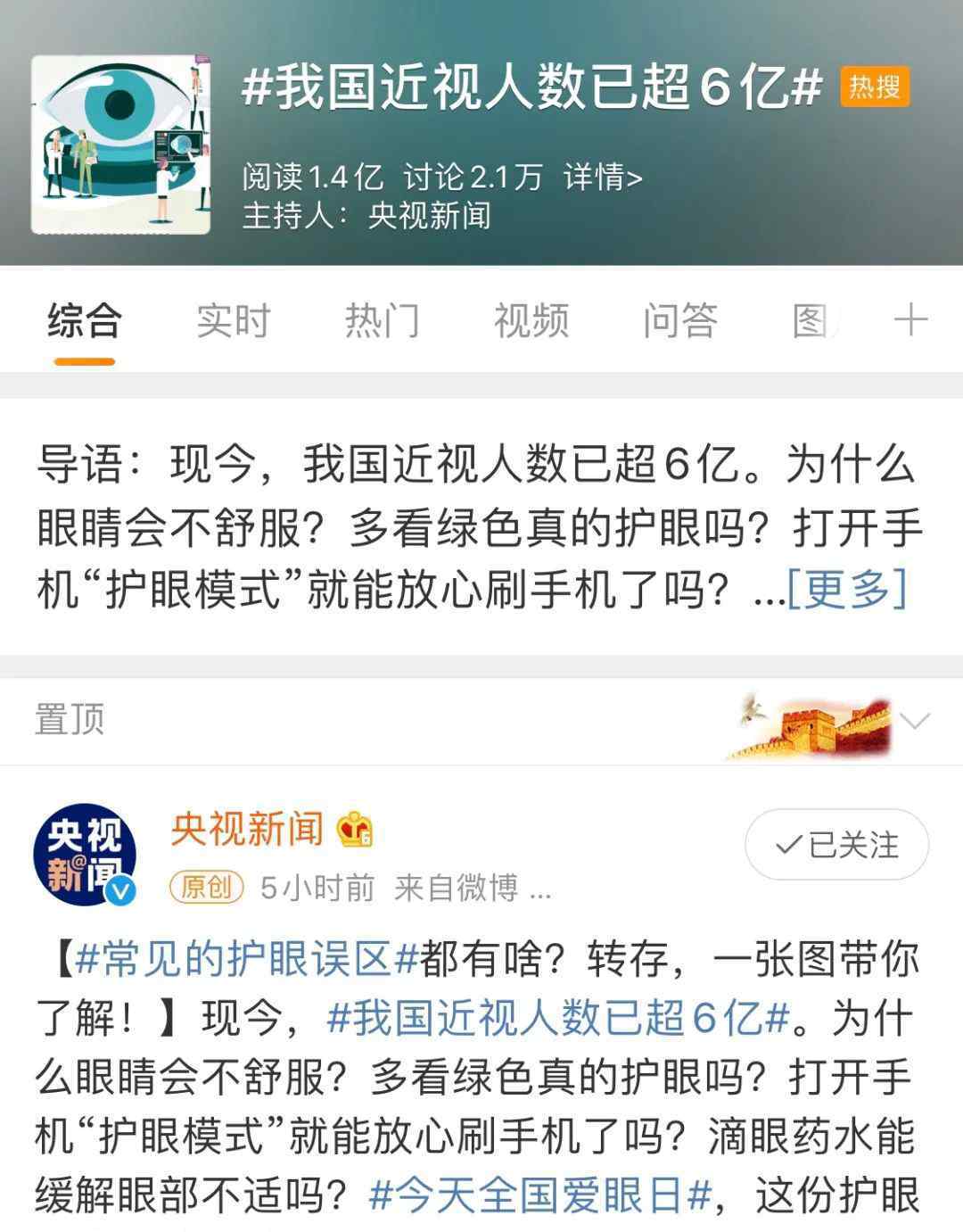Open the 央视新闻 username link

click(x=247, y=829)
